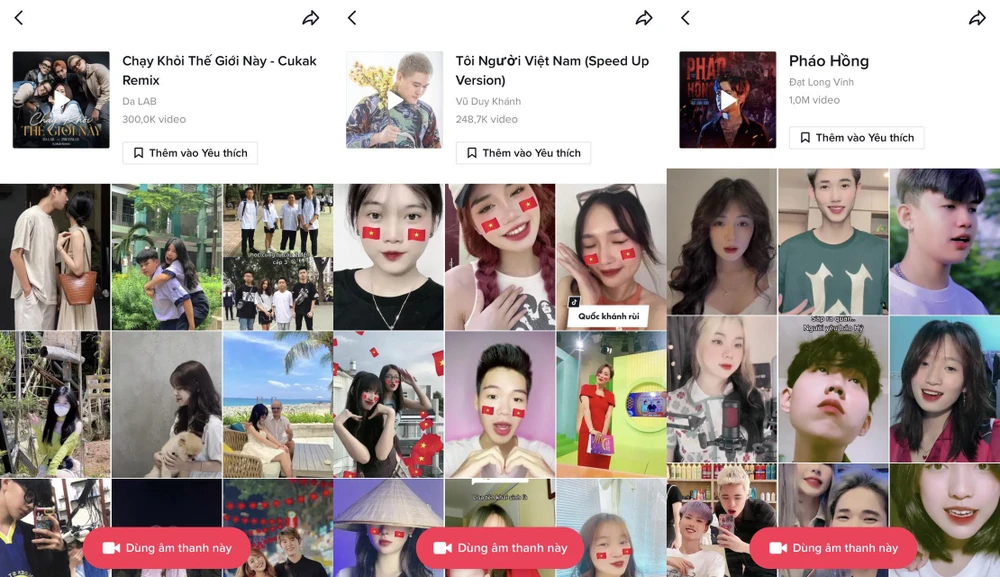Go back from Tôi Người Việt Nam page
The image size is (1000, 577).
(x=351, y=18)
